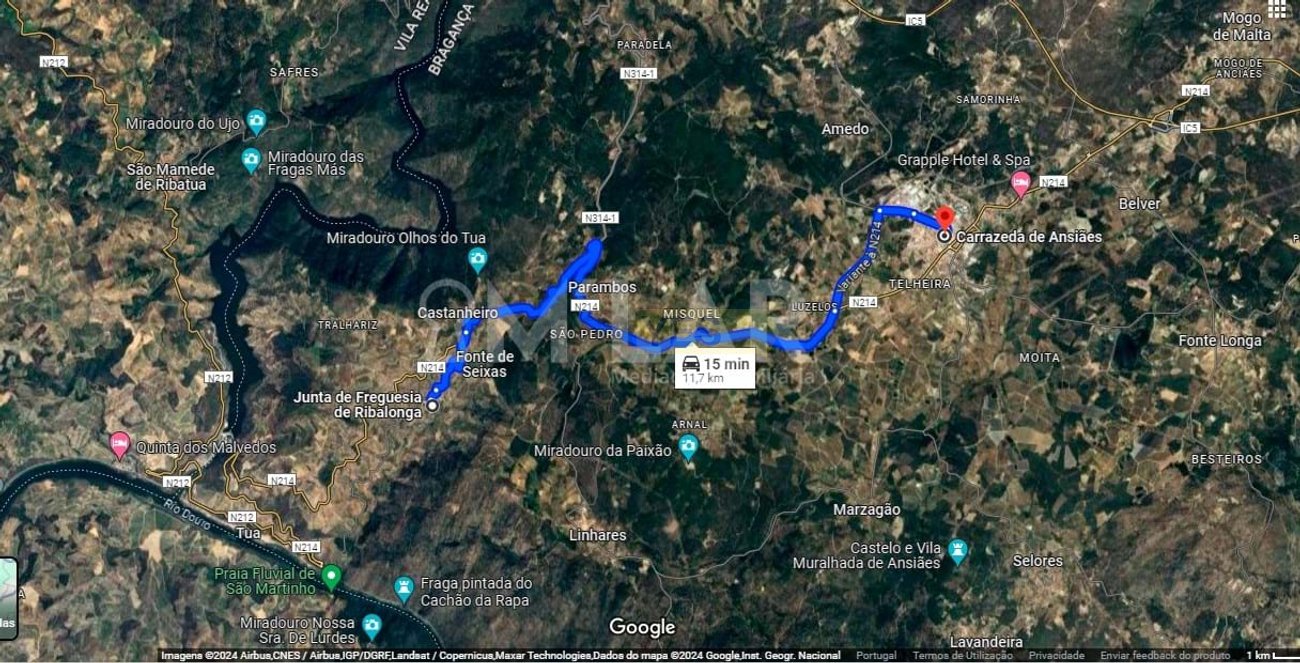Tap the Junta de Freguesia de Ribalonga origin
1300x663 pixels.
pos(432,406)
